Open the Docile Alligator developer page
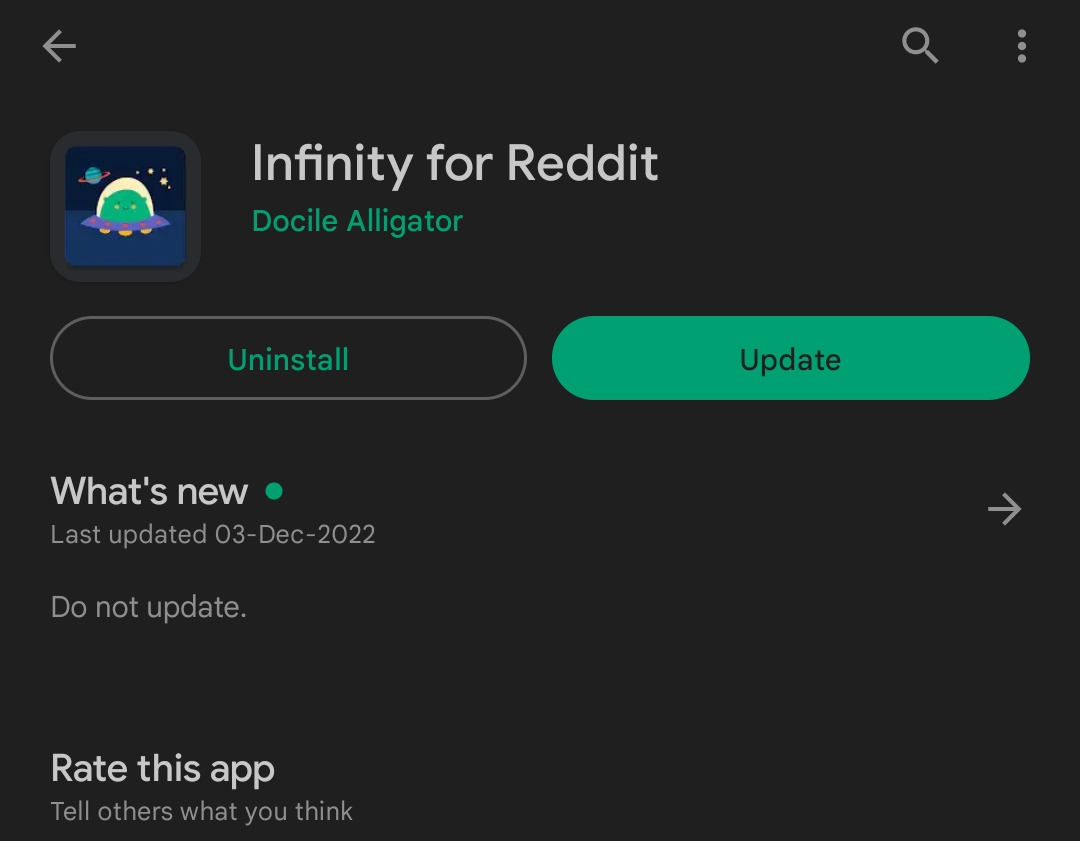The width and height of the screenshot is (1080, 841). tap(357, 221)
